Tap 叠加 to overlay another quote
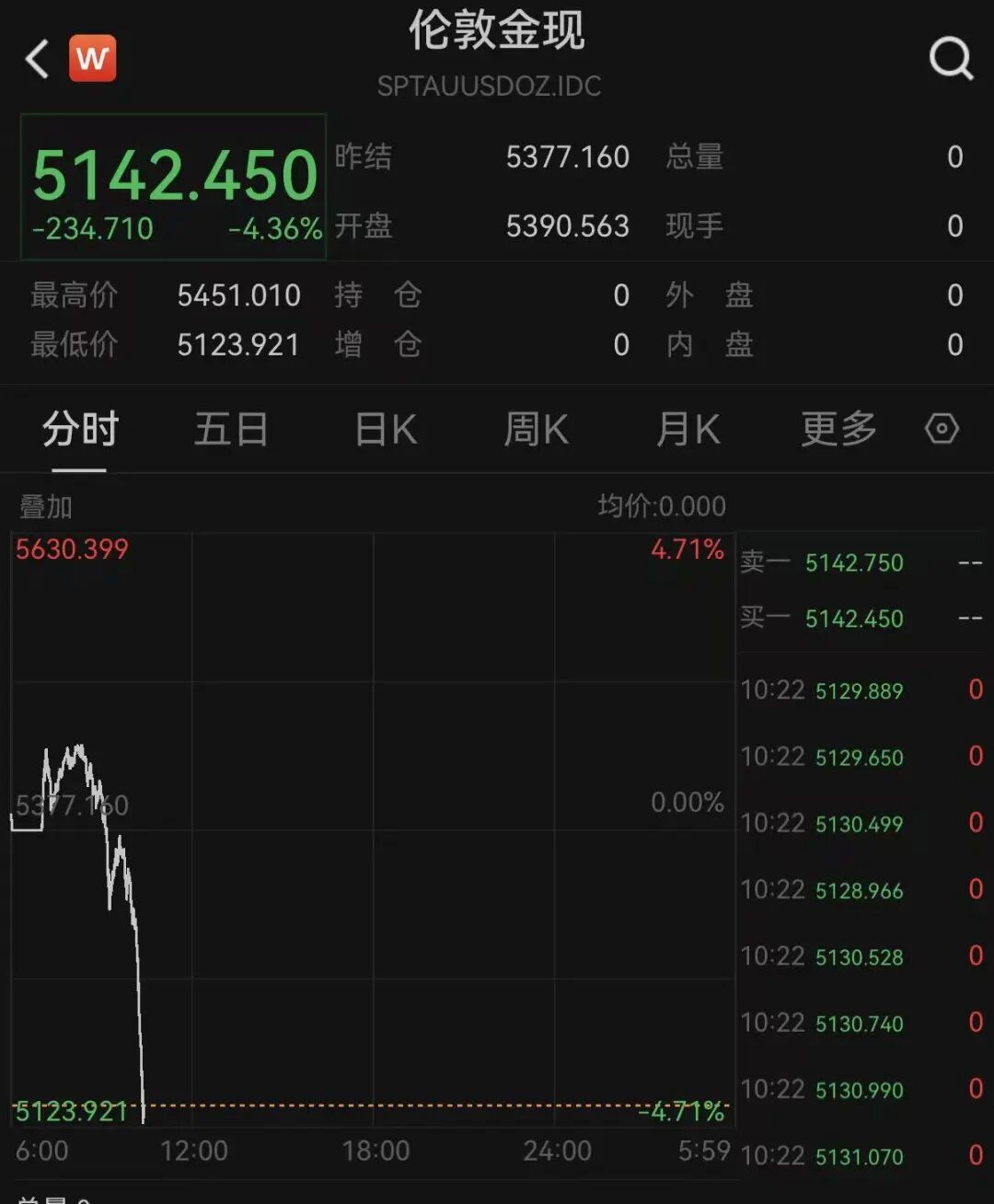The image size is (994, 1204). click(x=46, y=506)
